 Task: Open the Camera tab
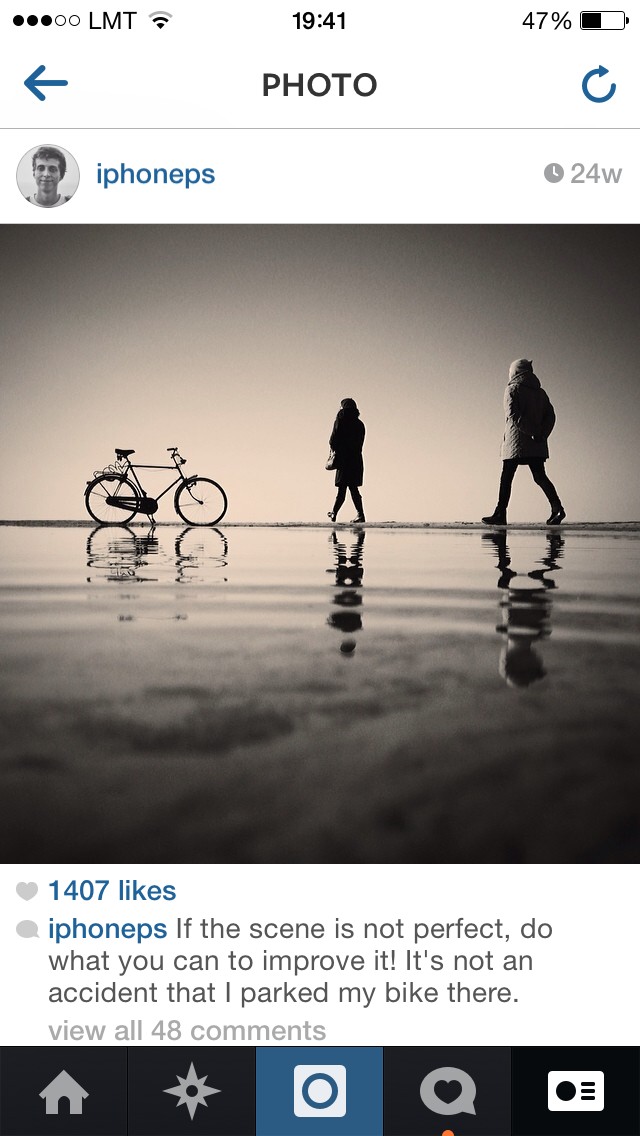click(x=320, y=1091)
